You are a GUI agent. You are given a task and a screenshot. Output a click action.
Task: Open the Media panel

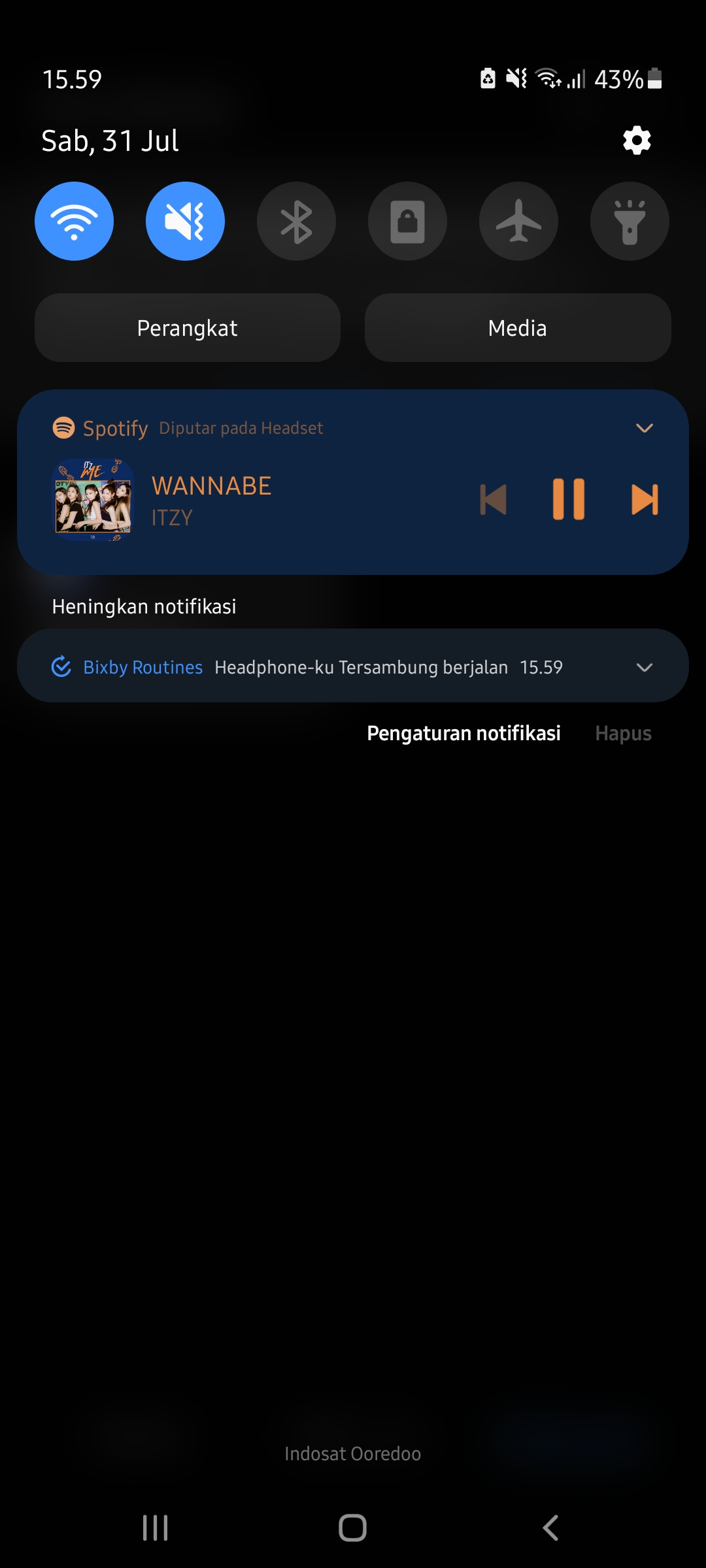tap(518, 328)
